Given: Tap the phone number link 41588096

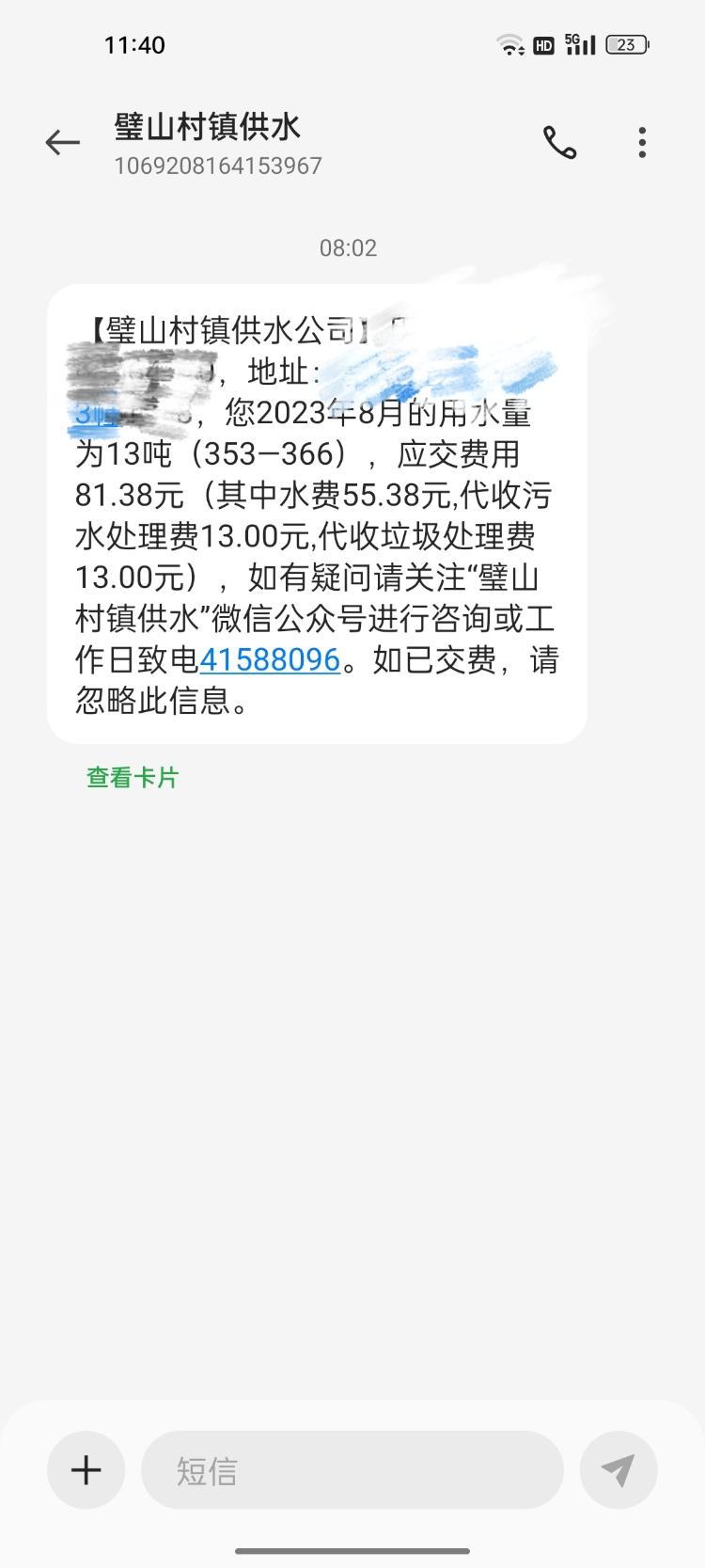Looking at the screenshot, I should click(270, 659).
